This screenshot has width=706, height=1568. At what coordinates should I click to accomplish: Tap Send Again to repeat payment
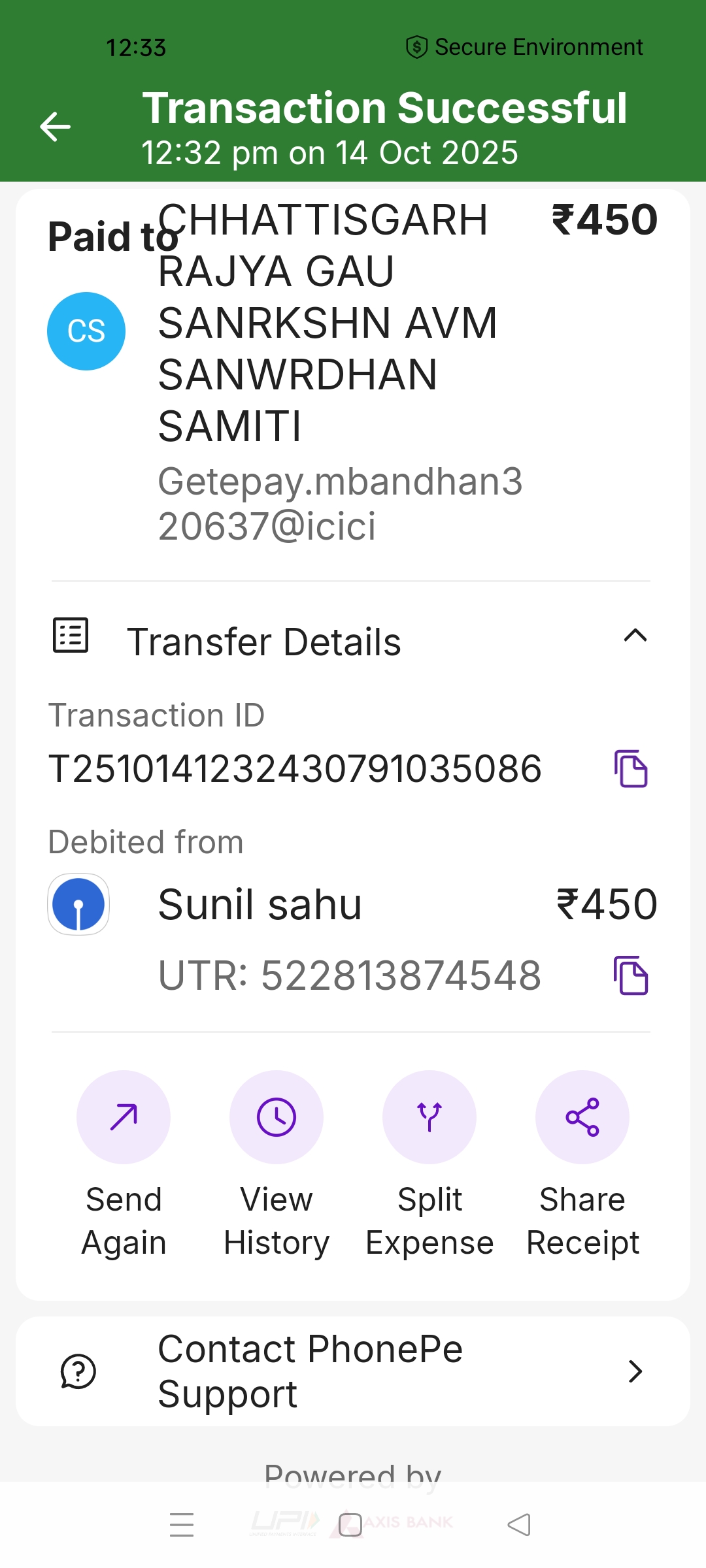[124, 1117]
